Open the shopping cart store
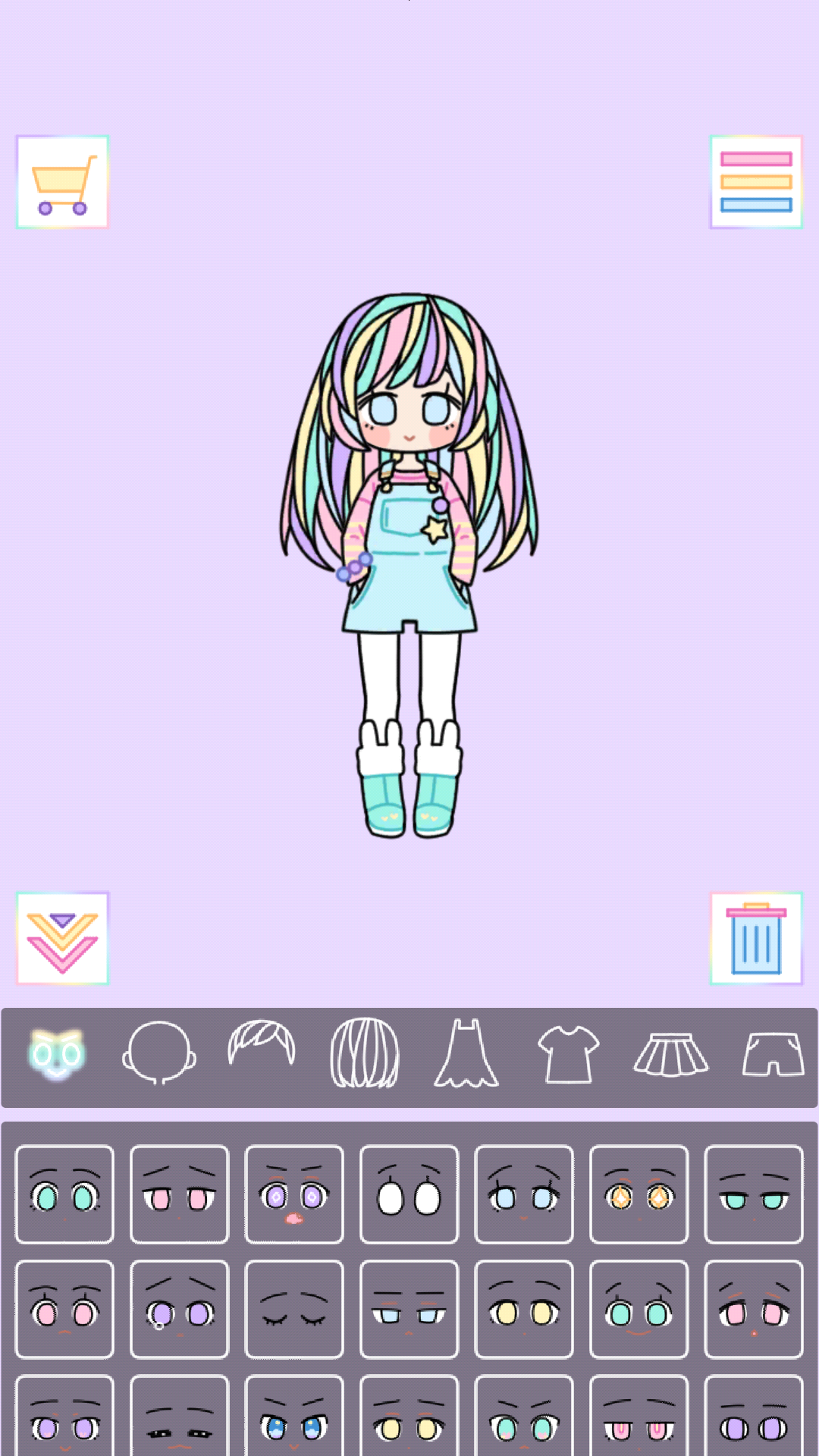The image size is (819, 1456). coord(62,182)
